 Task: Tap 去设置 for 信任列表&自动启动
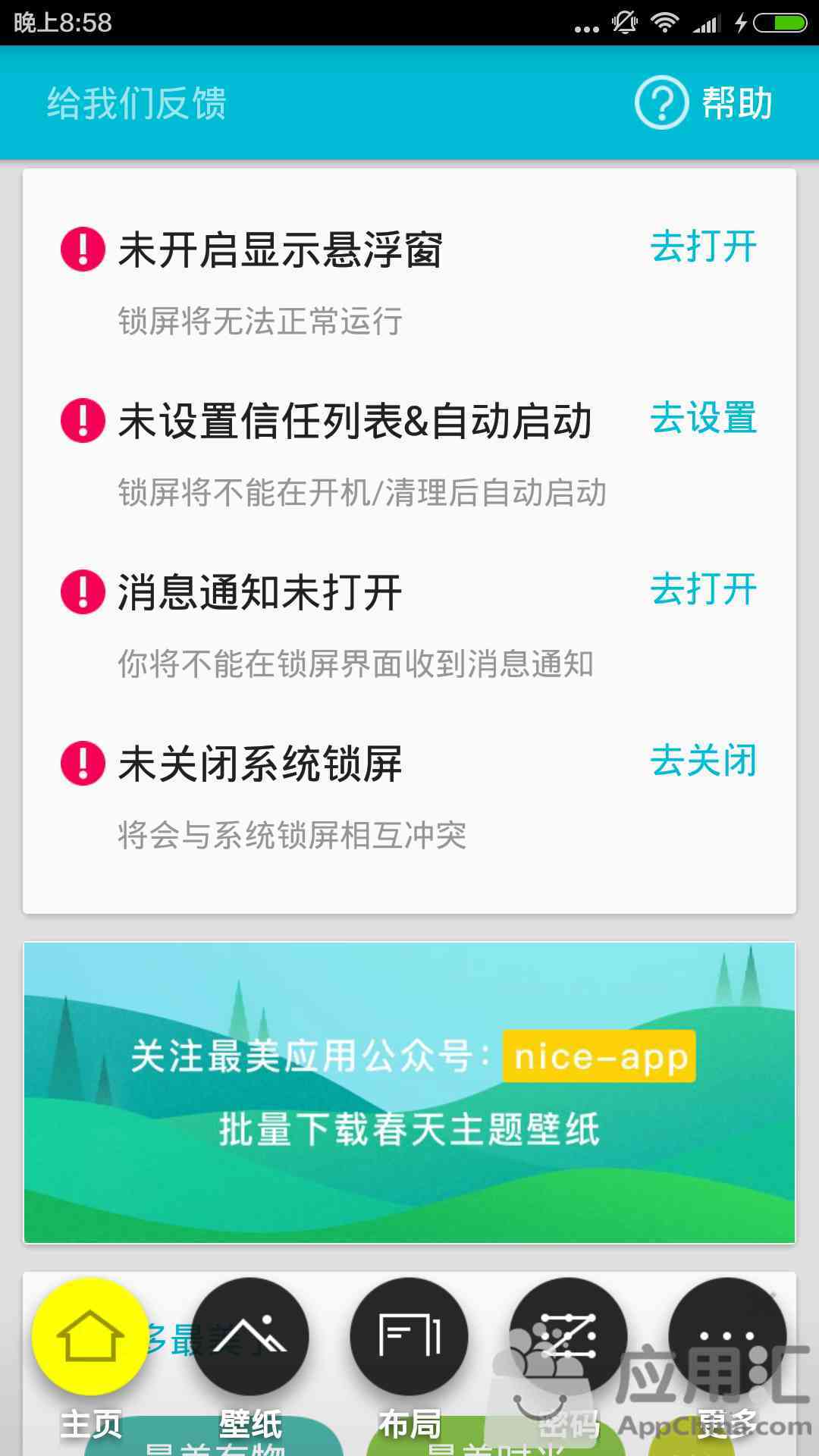point(703,419)
